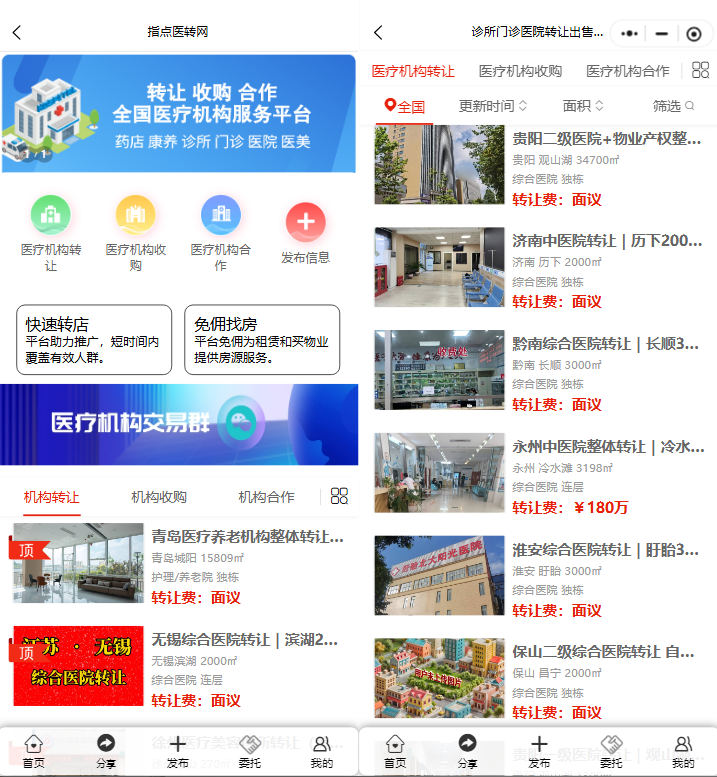Open the mini-program three-dot menu
This screenshot has height=777, width=717.
(629, 33)
